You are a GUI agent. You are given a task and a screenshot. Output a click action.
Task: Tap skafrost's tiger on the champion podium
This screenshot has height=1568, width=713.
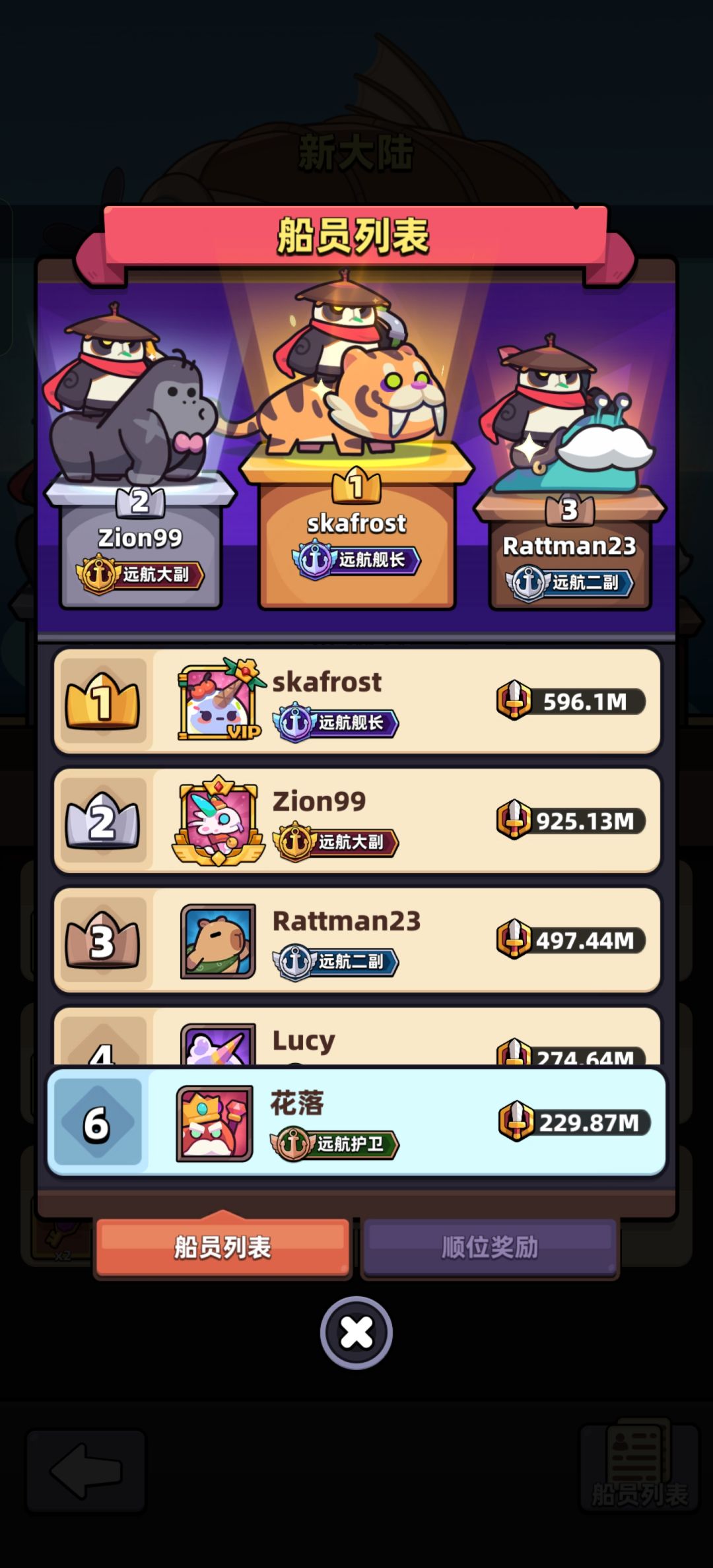pyautogui.click(x=356, y=409)
